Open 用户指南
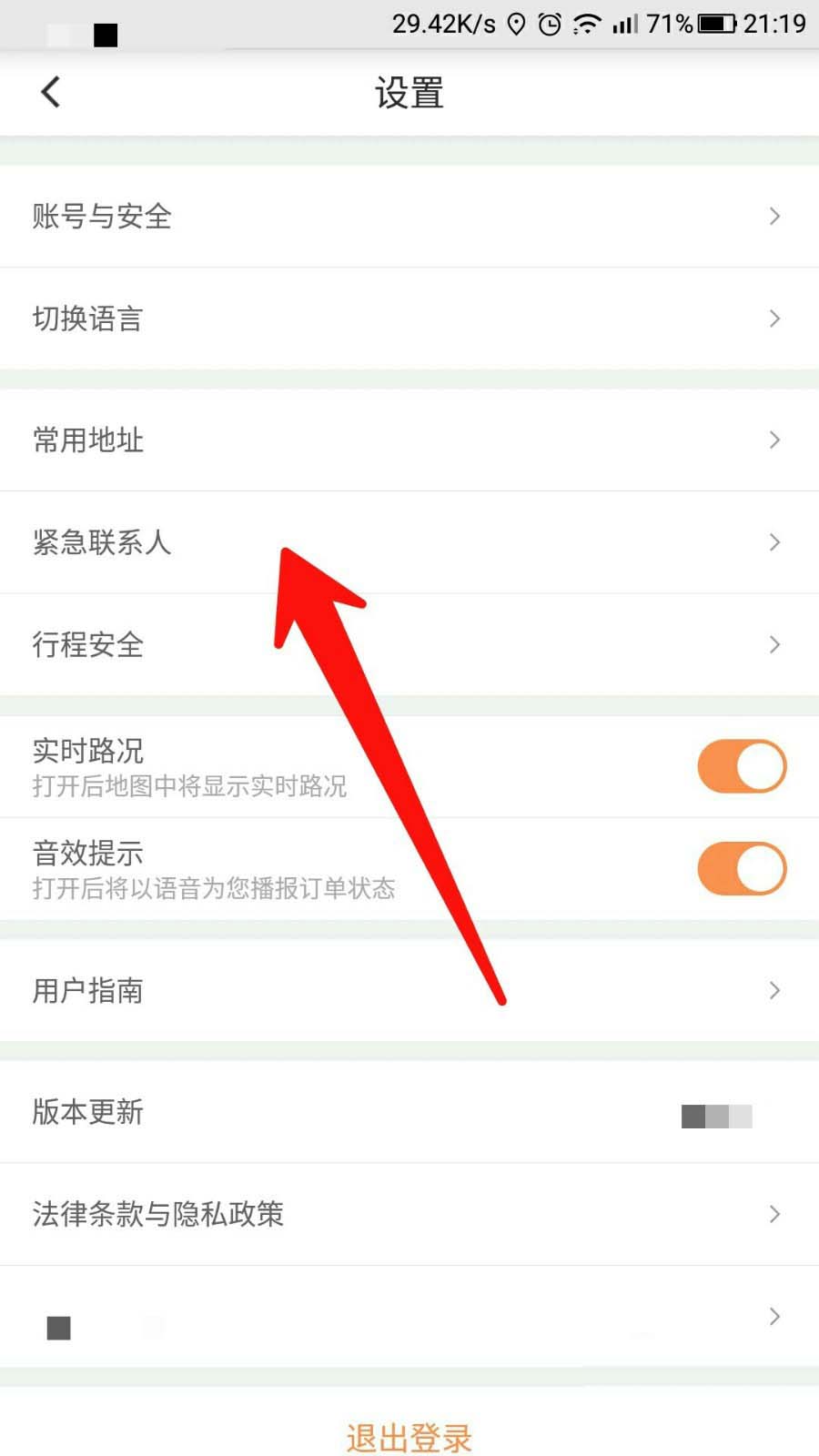819x1456 pixels. 409,990
